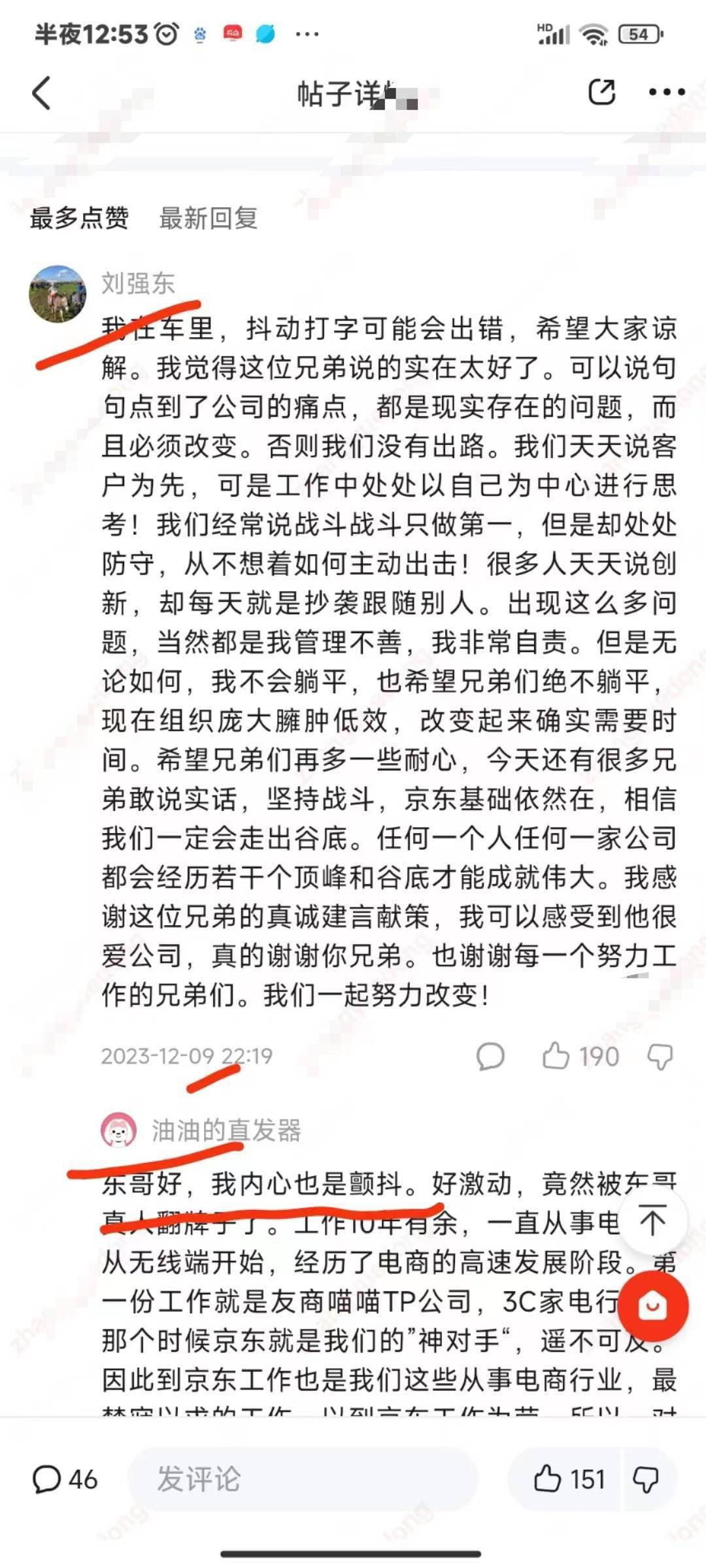Open 油油的直发器's profile avatar
The image size is (706, 1568).
click(118, 1130)
